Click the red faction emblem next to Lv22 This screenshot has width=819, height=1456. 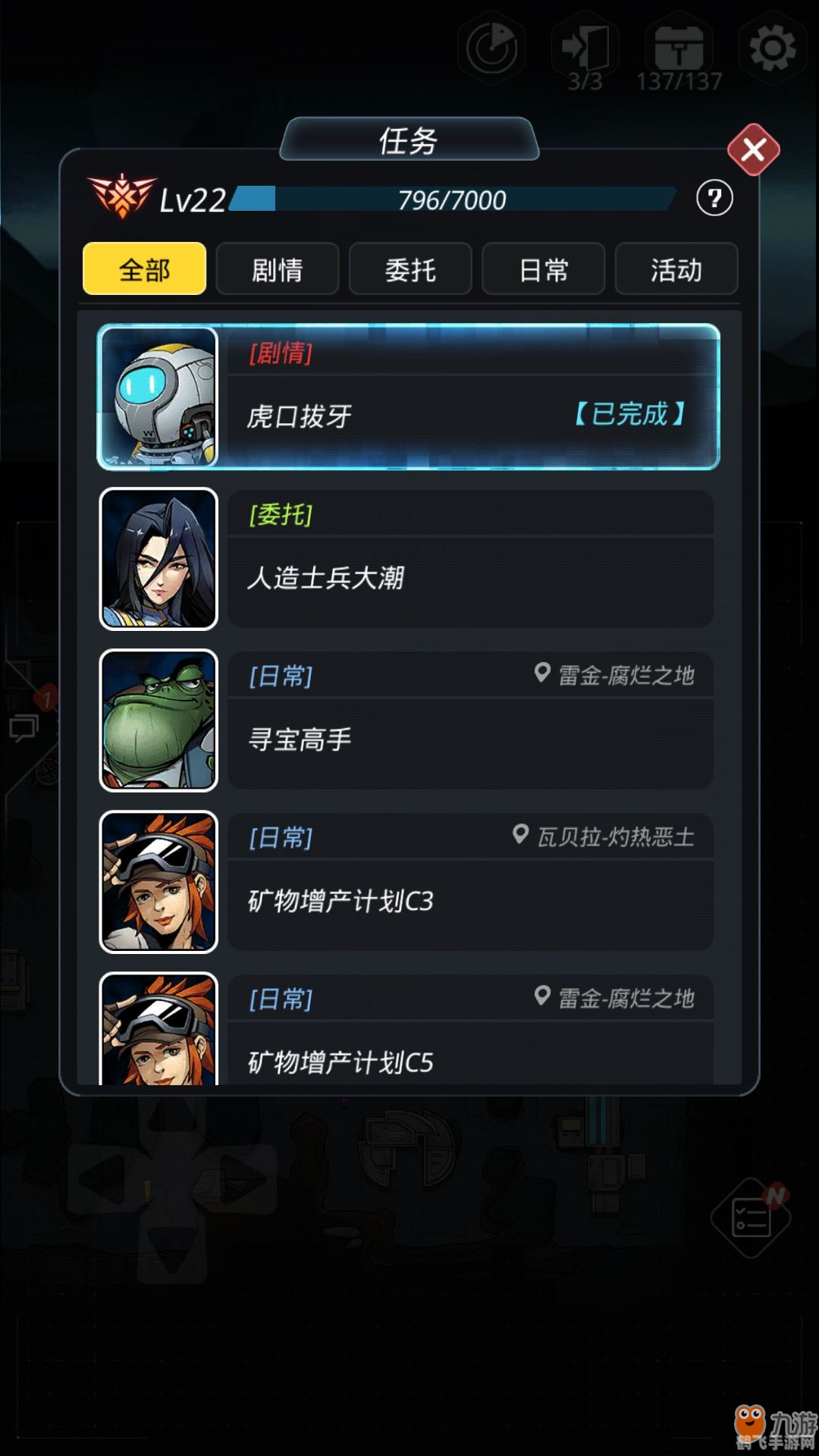click(x=121, y=197)
